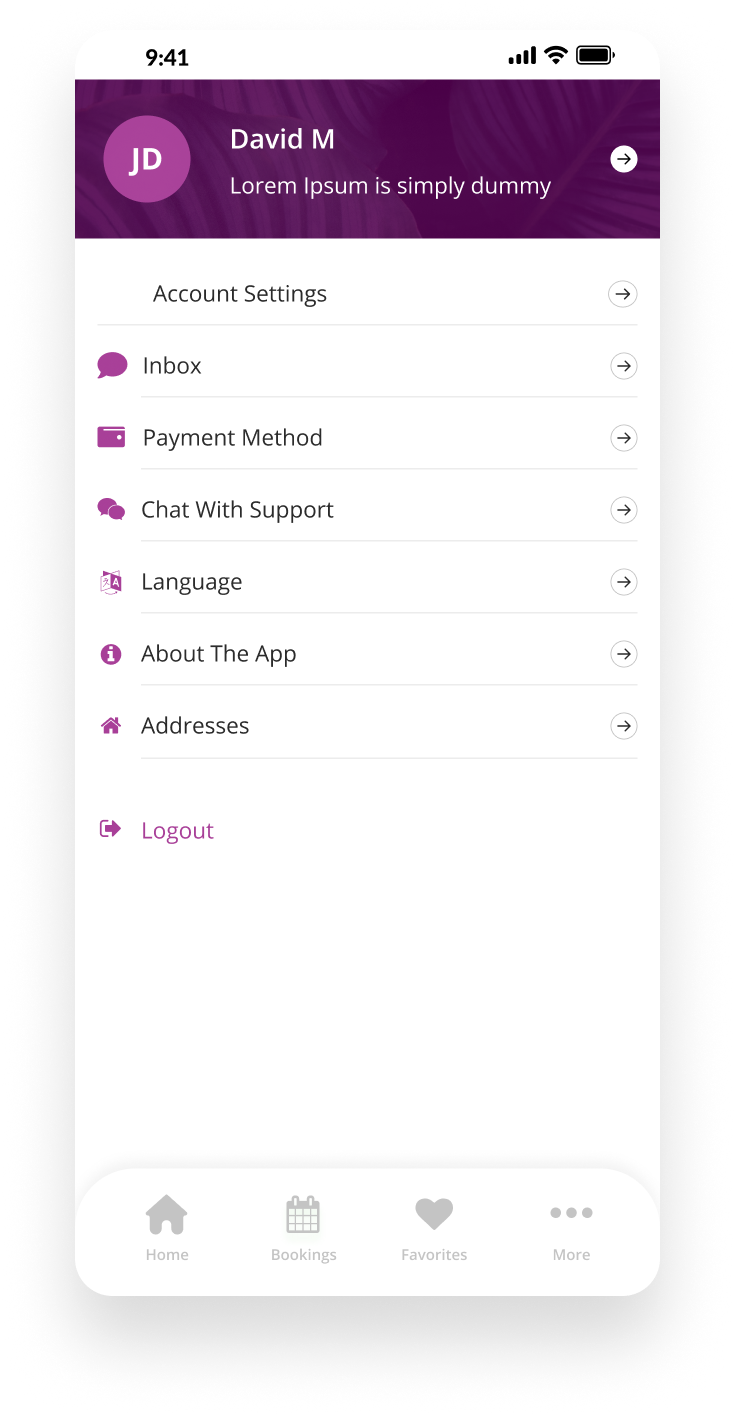Open Language options
Screen dimensions: 735x1416
191,582
